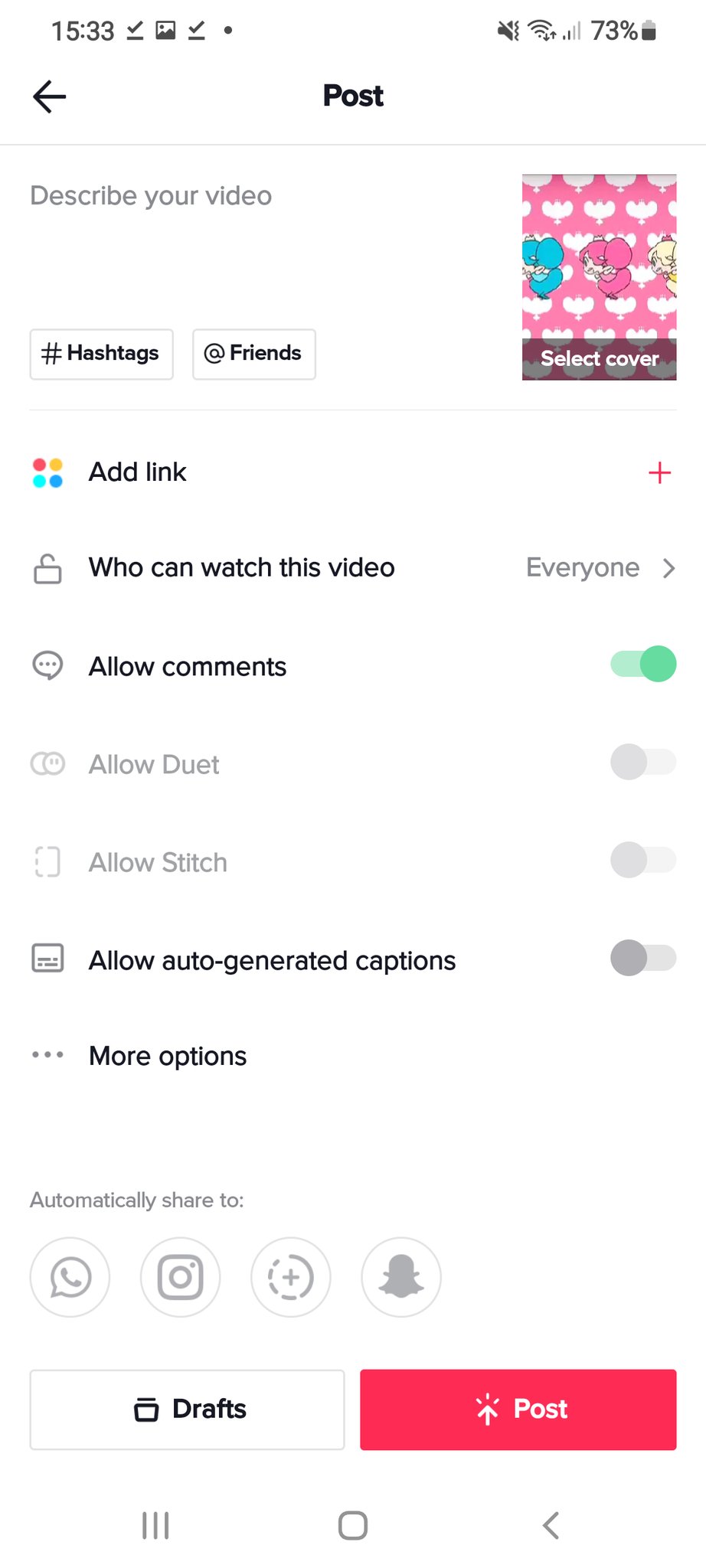The height and width of the screenshot is (1568, 706).
Task: Publish the video with Post button
Action: click(x=518, y=1410)
